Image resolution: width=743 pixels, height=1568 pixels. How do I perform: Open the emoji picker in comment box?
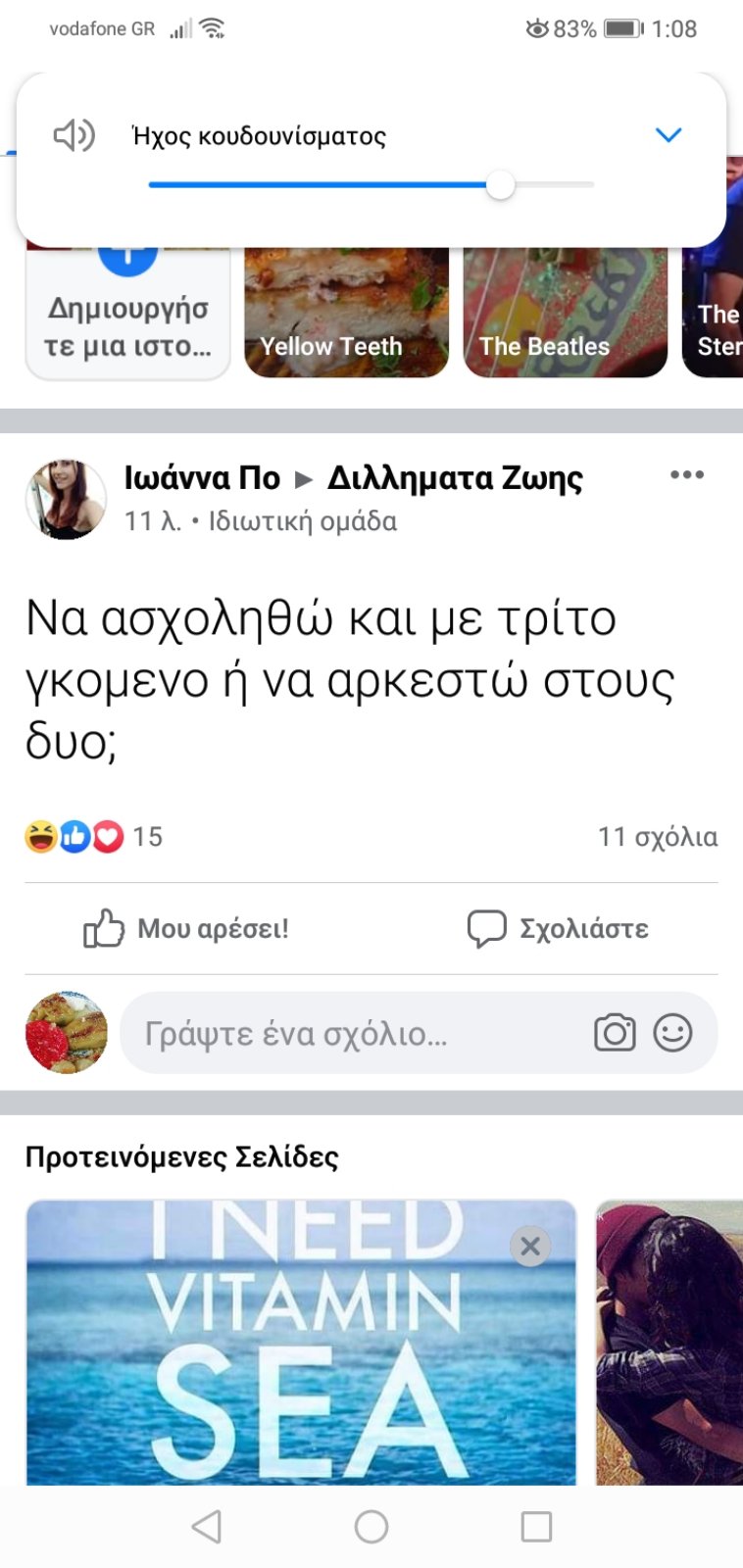click(x=672, y=1033)
